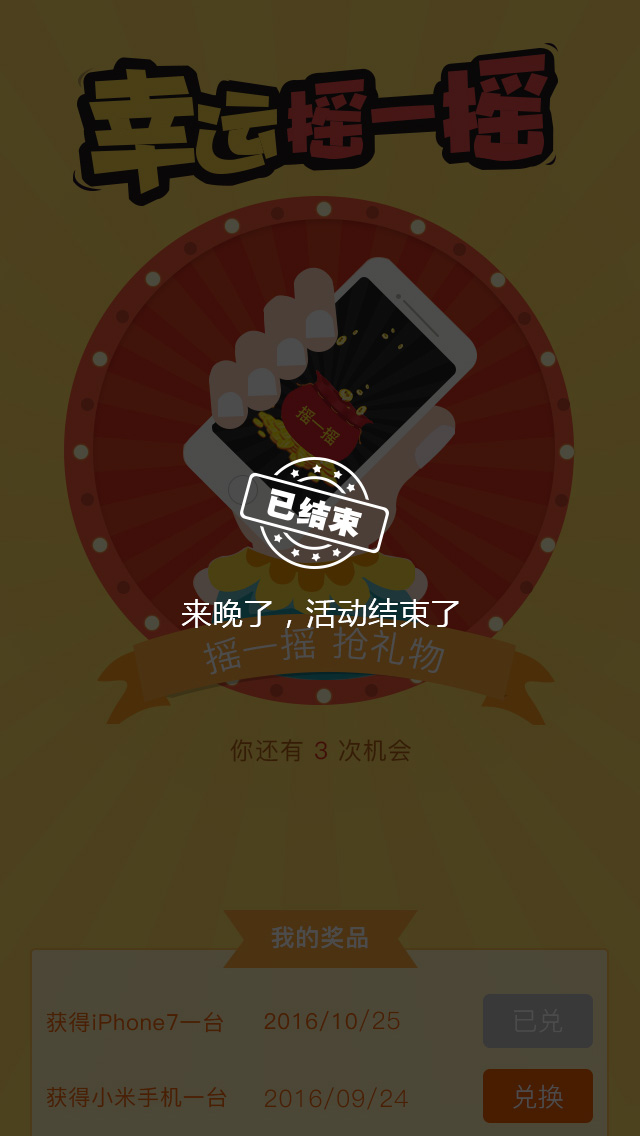Tap 兑换 for the 小米手机 prize

[x=538, y=1095]
